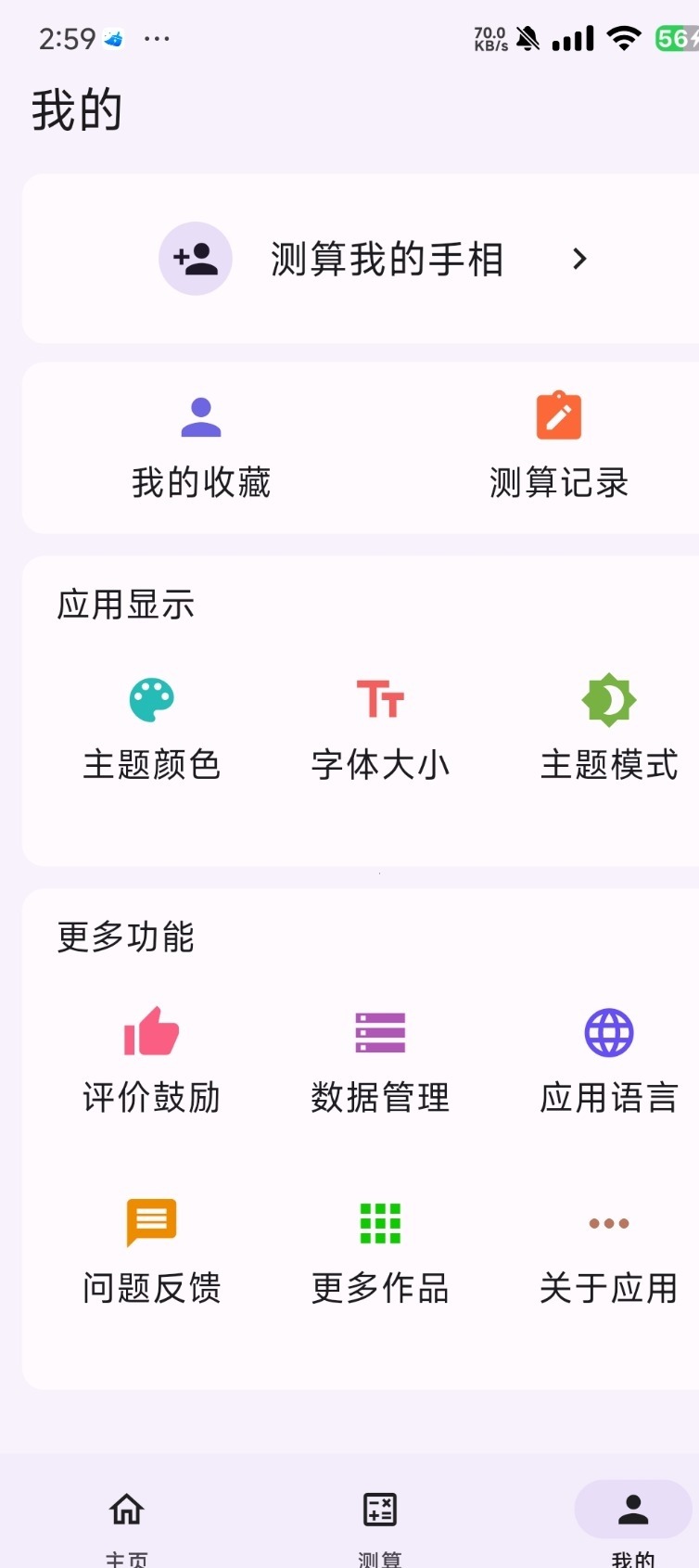699x1568 pixels.
Task: Open 测算我的手相 card
Action: click(x=362, y=259)
